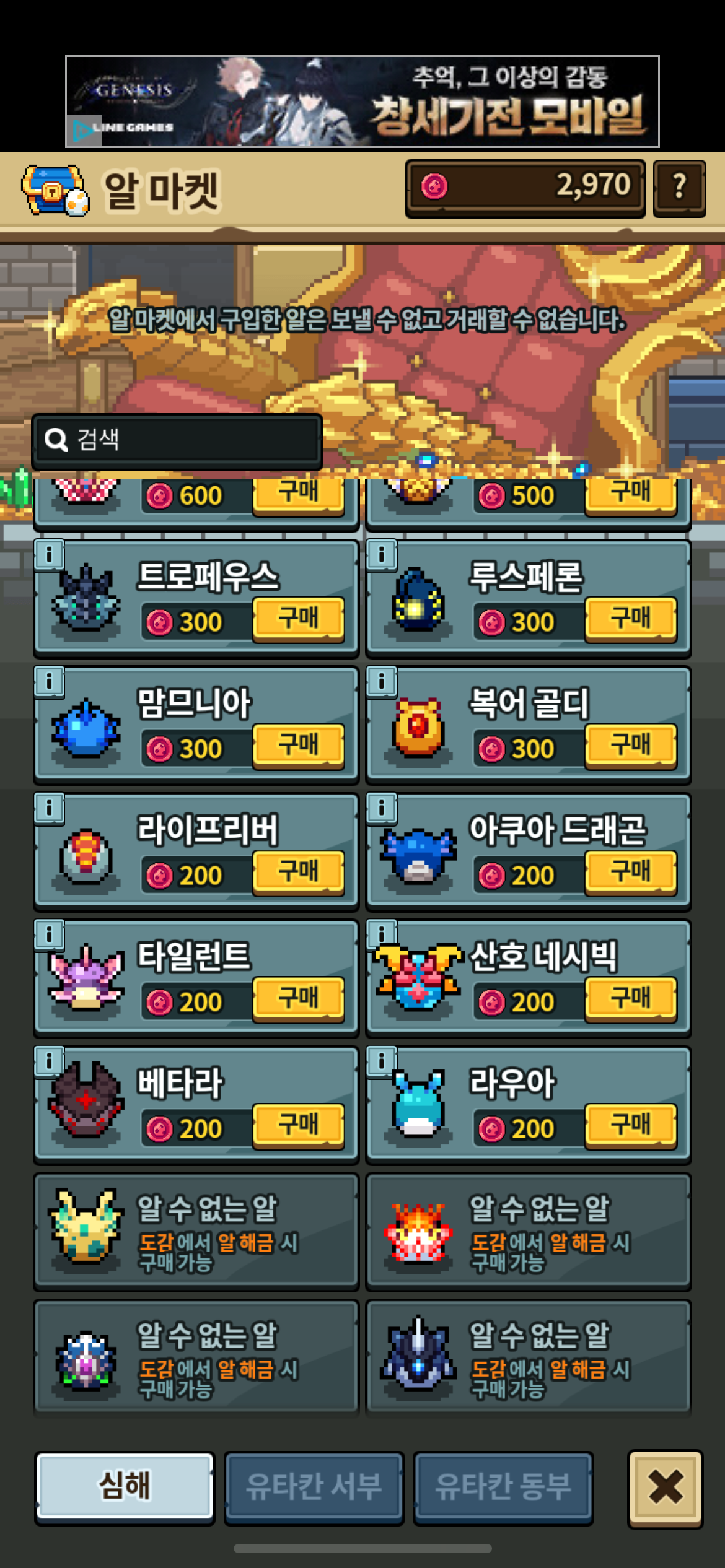
Task: View info for 베타라
Action: 50,1061
